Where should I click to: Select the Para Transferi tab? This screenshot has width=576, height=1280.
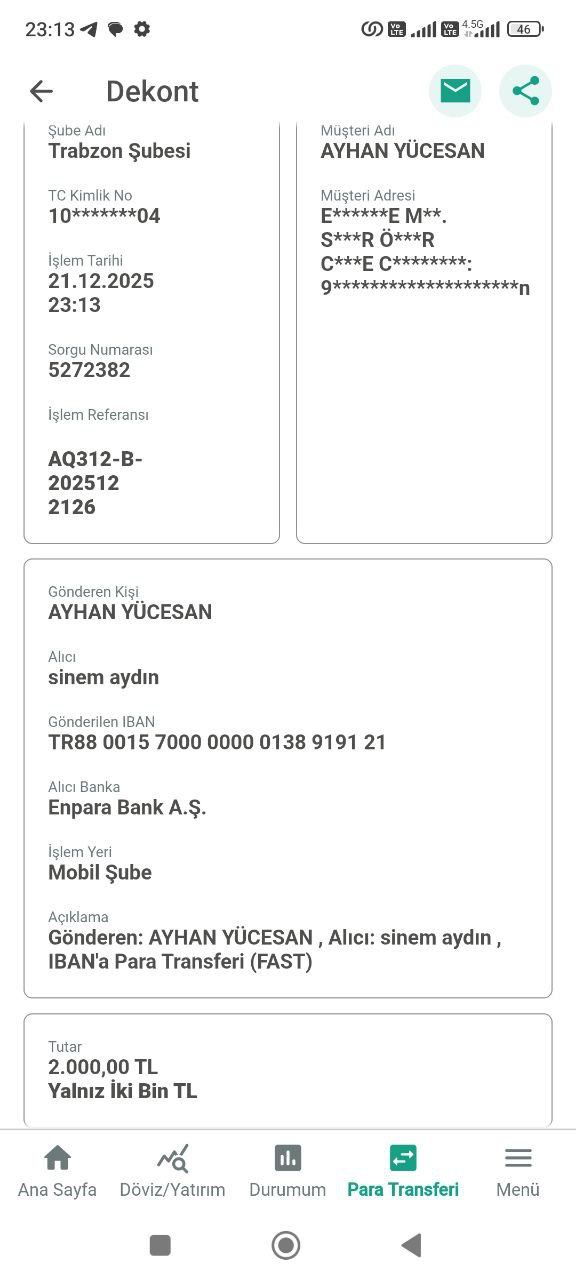pos(403,1172)
